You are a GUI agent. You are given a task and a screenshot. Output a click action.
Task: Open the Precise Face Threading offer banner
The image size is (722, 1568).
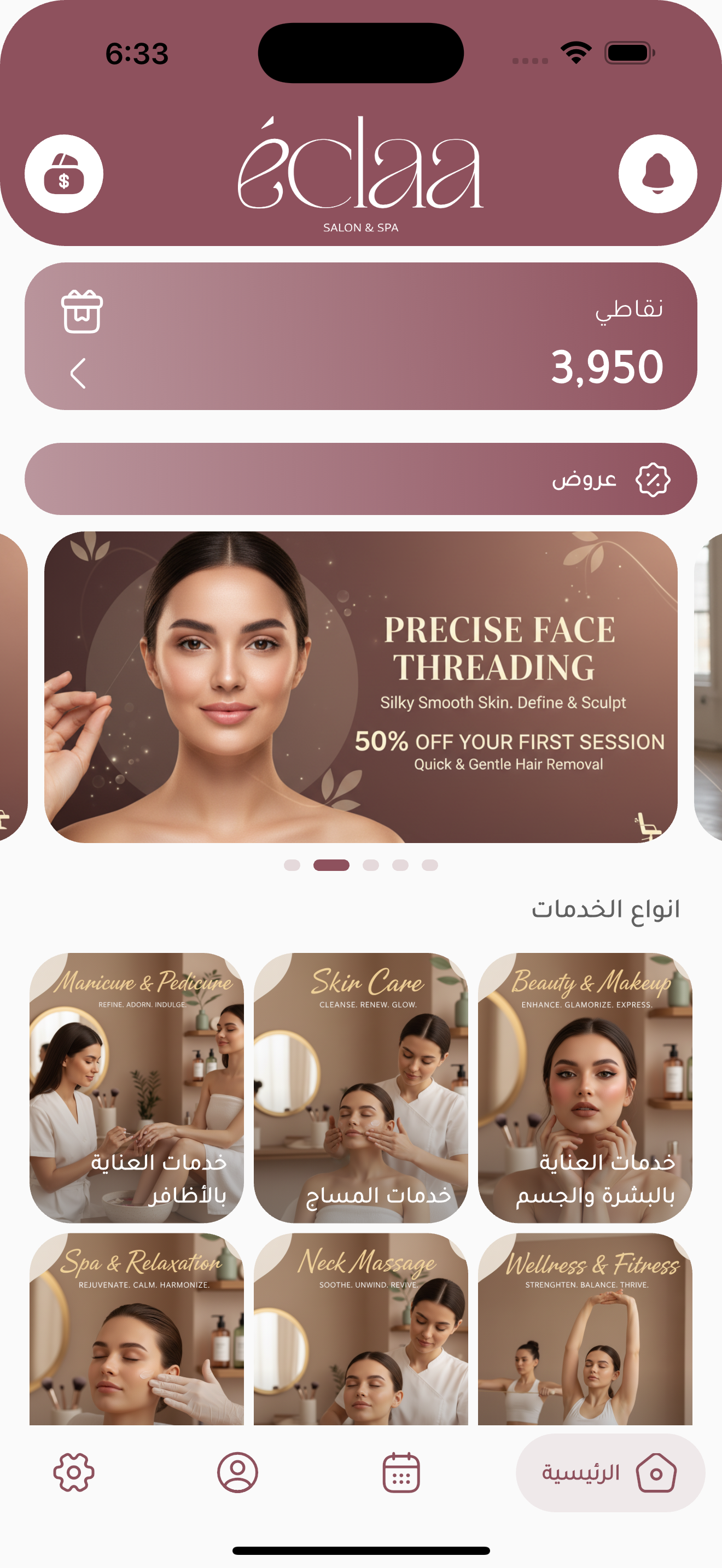(x=360, y=687)
